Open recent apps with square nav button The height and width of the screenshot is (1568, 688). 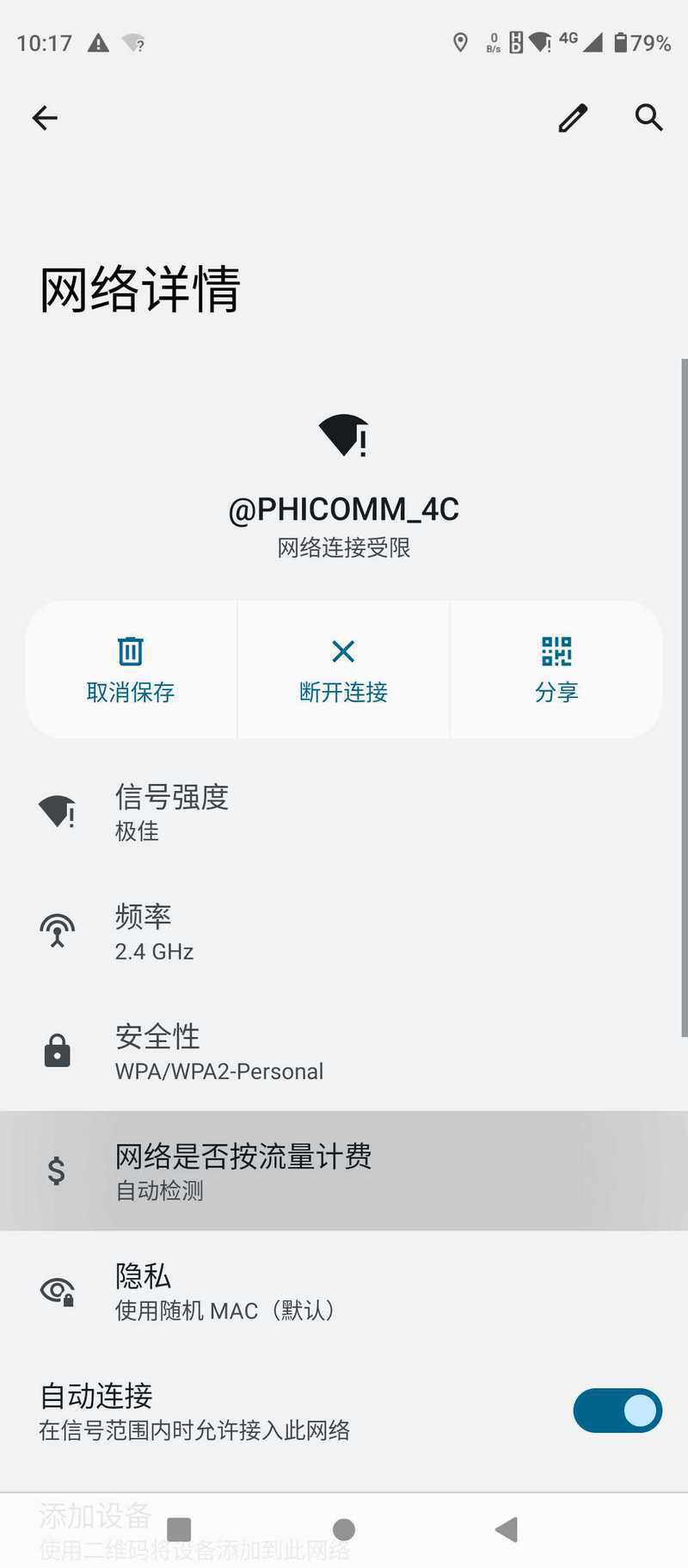179,1529
